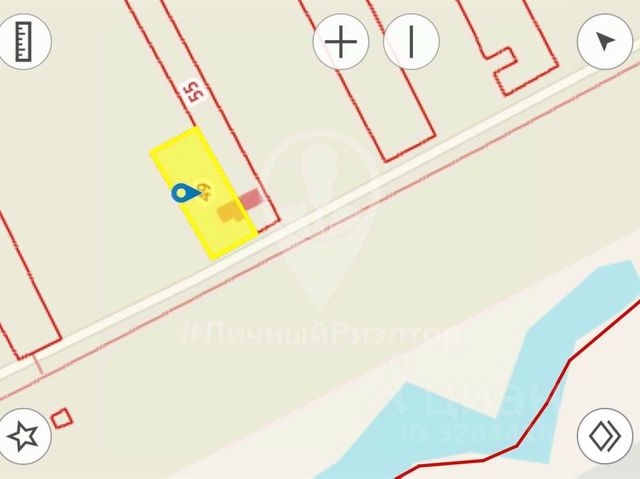Zoom out with the minus button

pos(411,42)
